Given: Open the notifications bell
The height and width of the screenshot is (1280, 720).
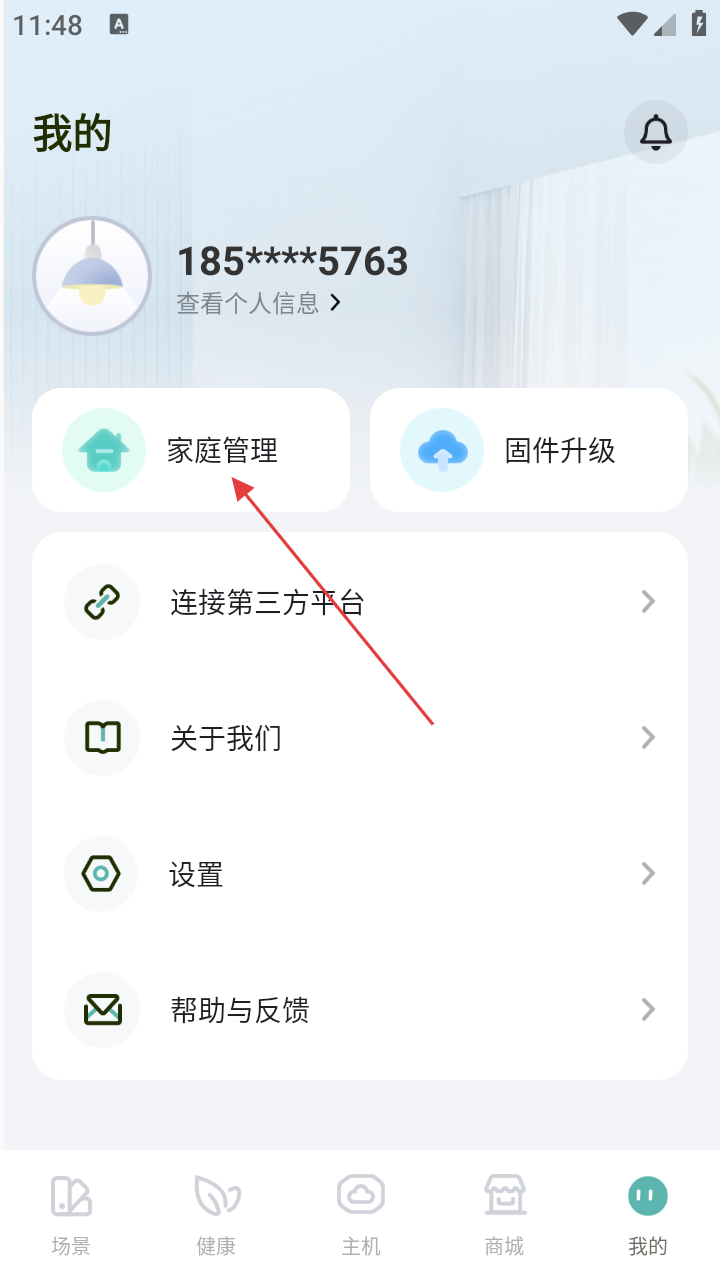Looking at the screenshot, I should pos(655,132).
